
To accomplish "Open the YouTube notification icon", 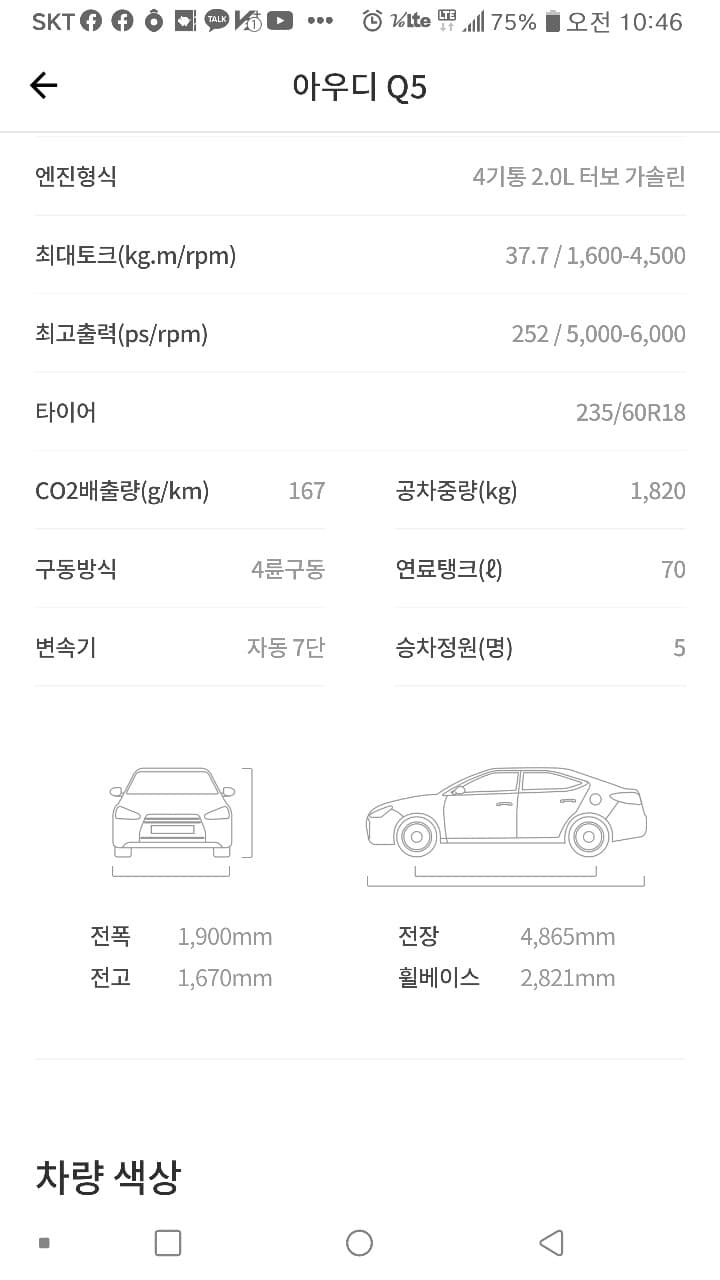I will 281,19.
